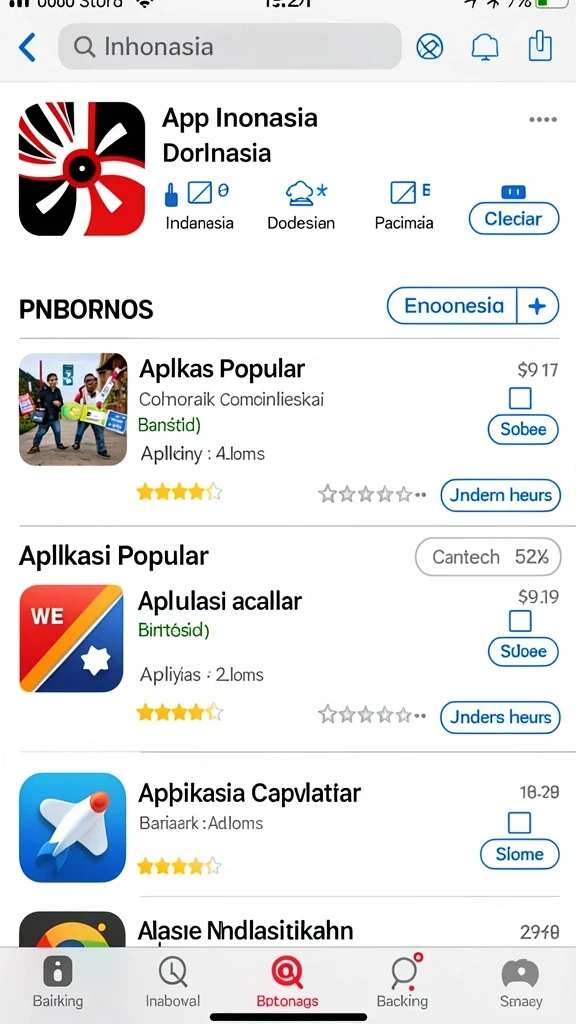Open the Backing tab

402,982
